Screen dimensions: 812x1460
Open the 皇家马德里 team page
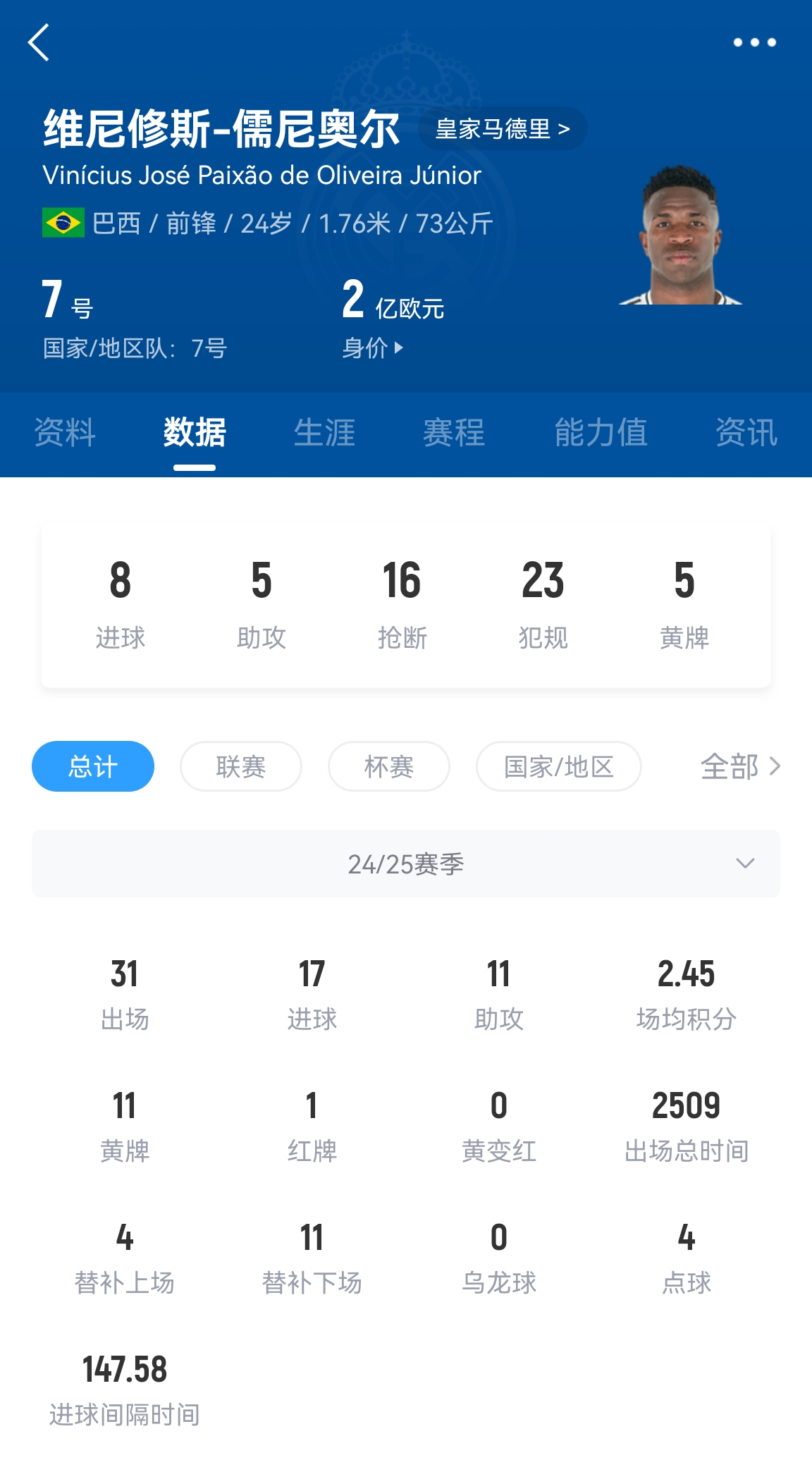[502, 129]
